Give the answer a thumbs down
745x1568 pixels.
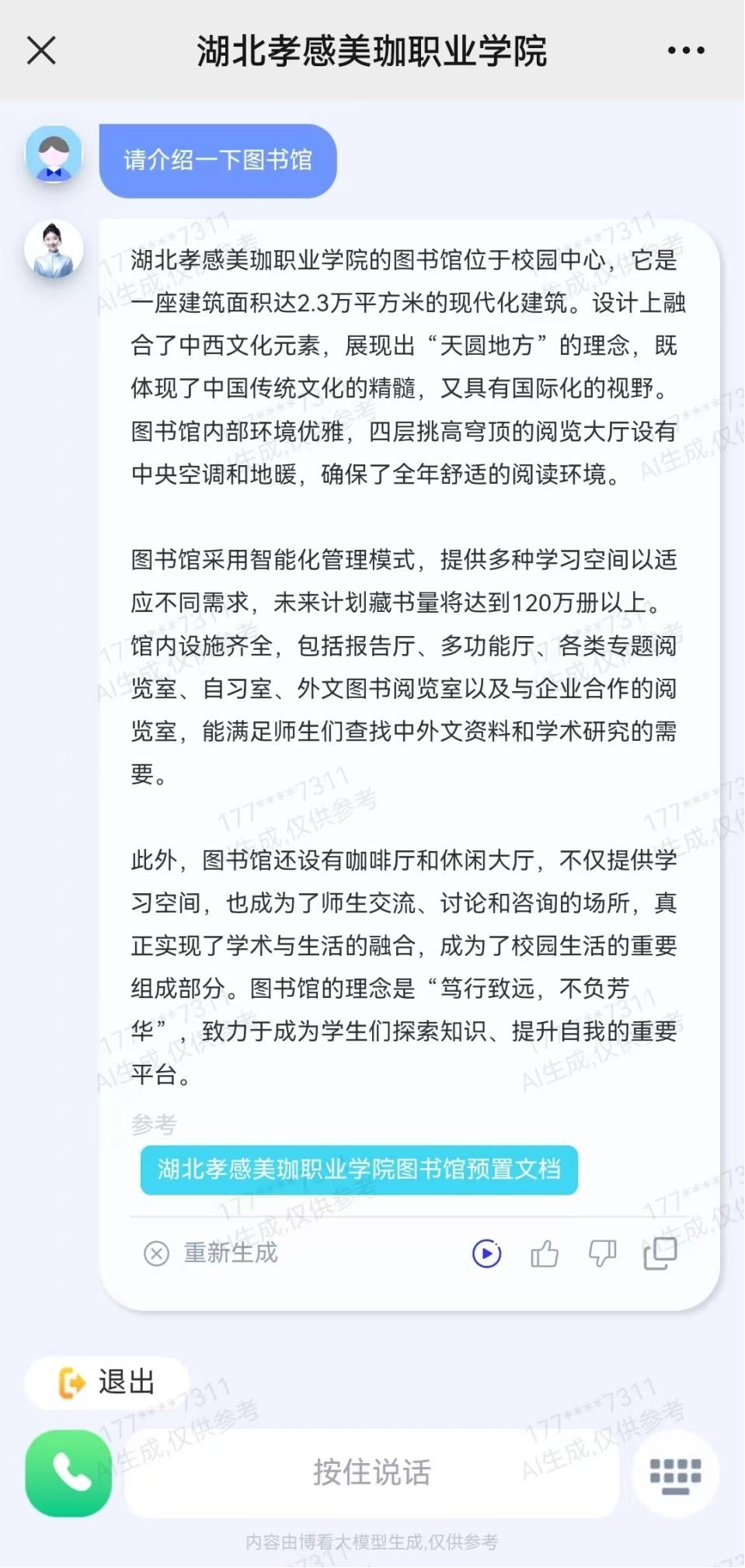point(602,1253)
